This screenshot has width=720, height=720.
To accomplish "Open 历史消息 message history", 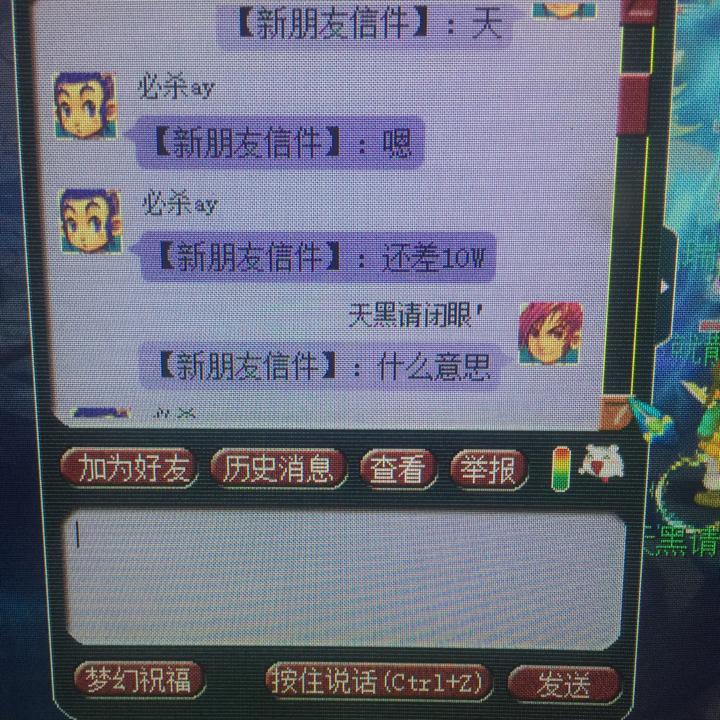I will point(278,468).
